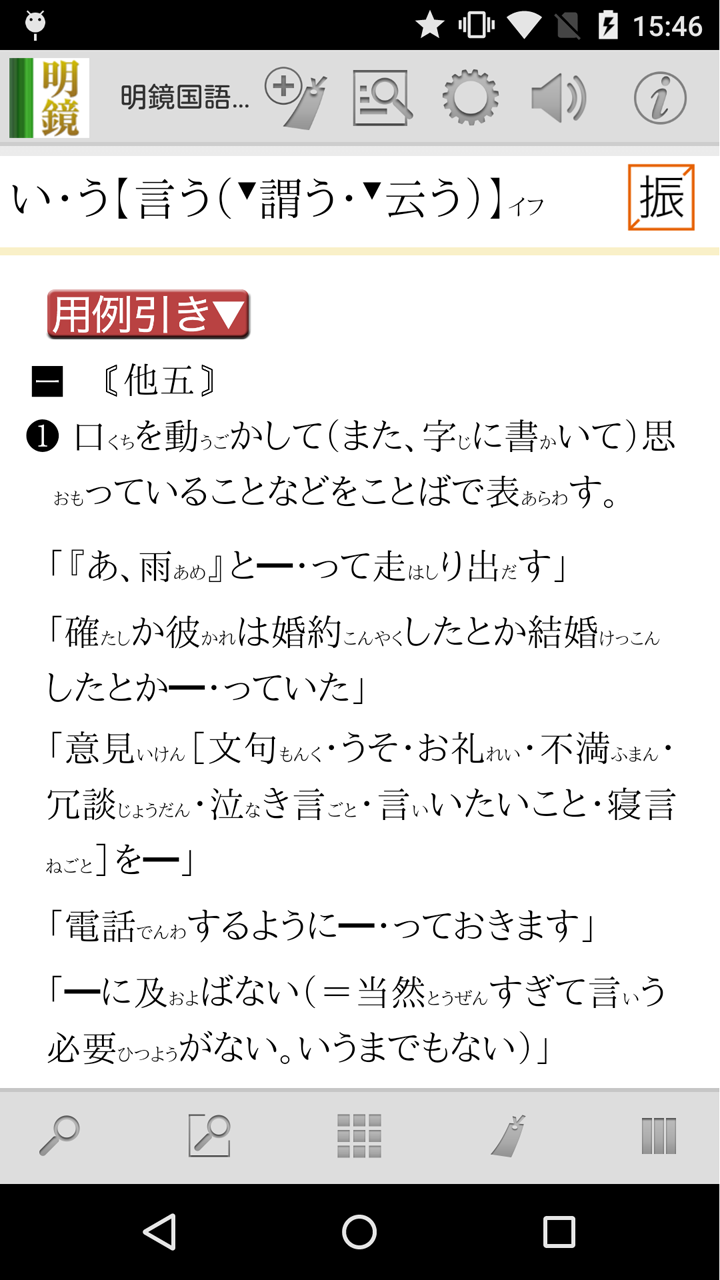Open the magnifier search in the bottom bar
Screen dimensions: 720x1280
tap(59, 1136)
